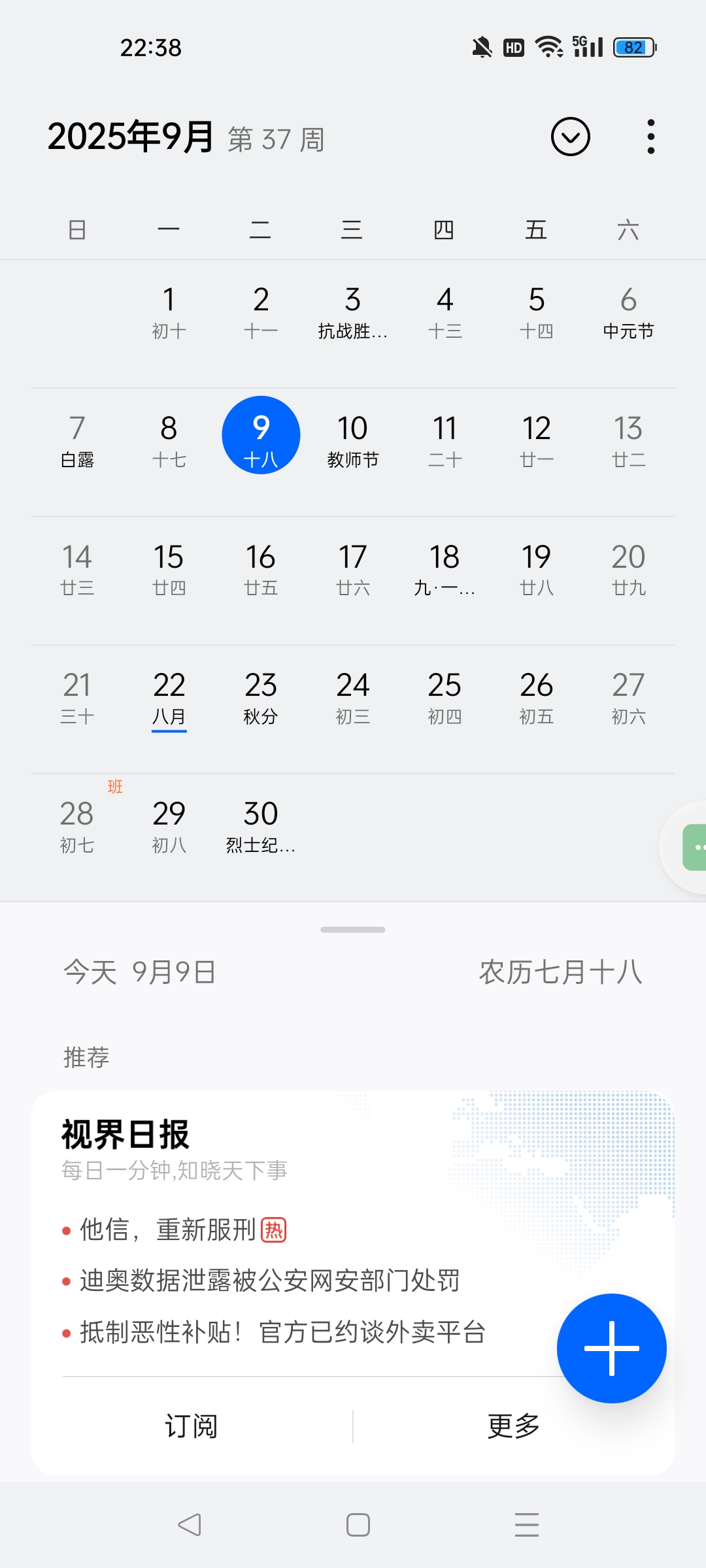
Task: Tap the 2025年9月 month title
Action: [131, 137]
